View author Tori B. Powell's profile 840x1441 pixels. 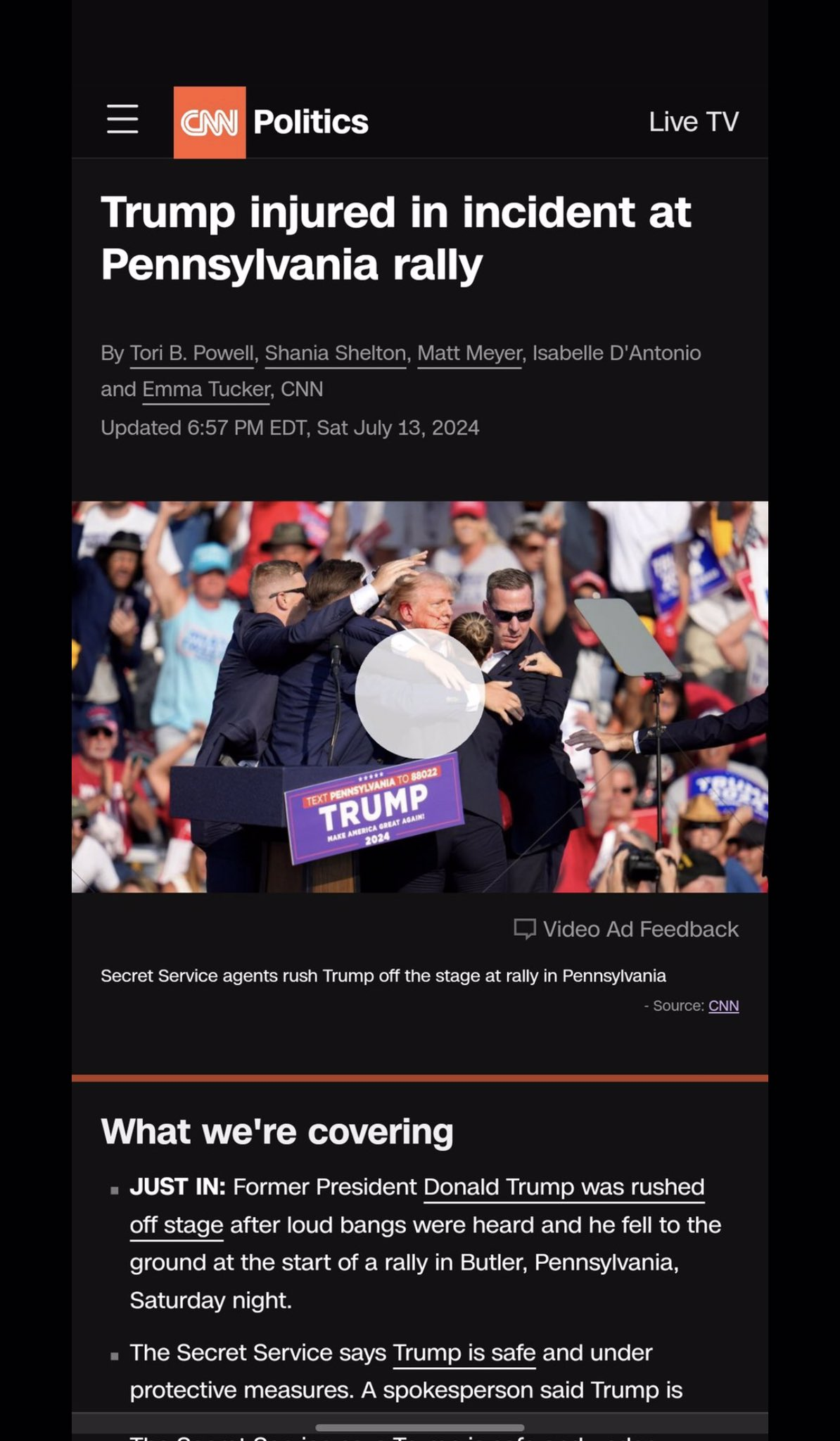click(x=191, y=353)
